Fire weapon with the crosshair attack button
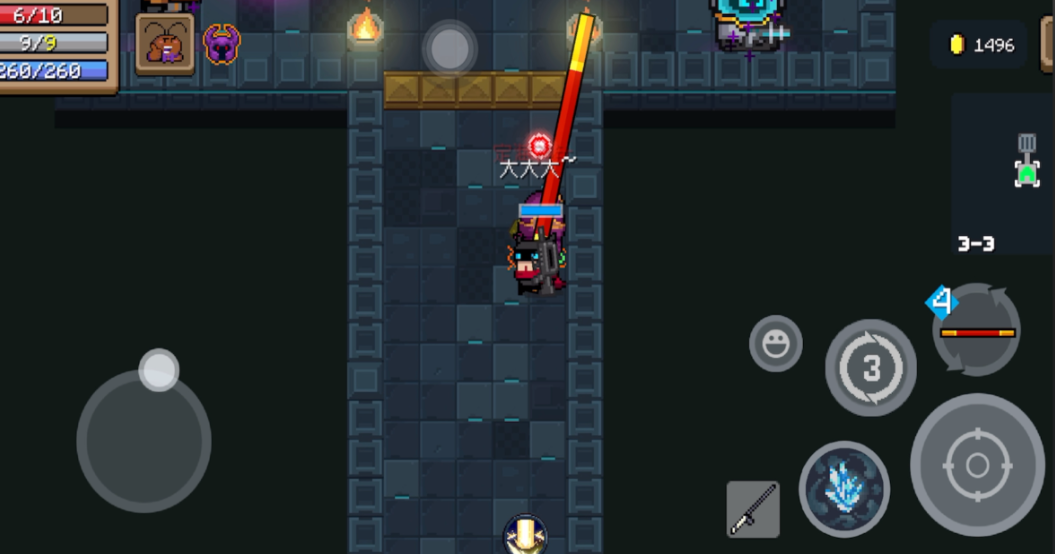The image size is (1055, 554). [x=977, y=464]
